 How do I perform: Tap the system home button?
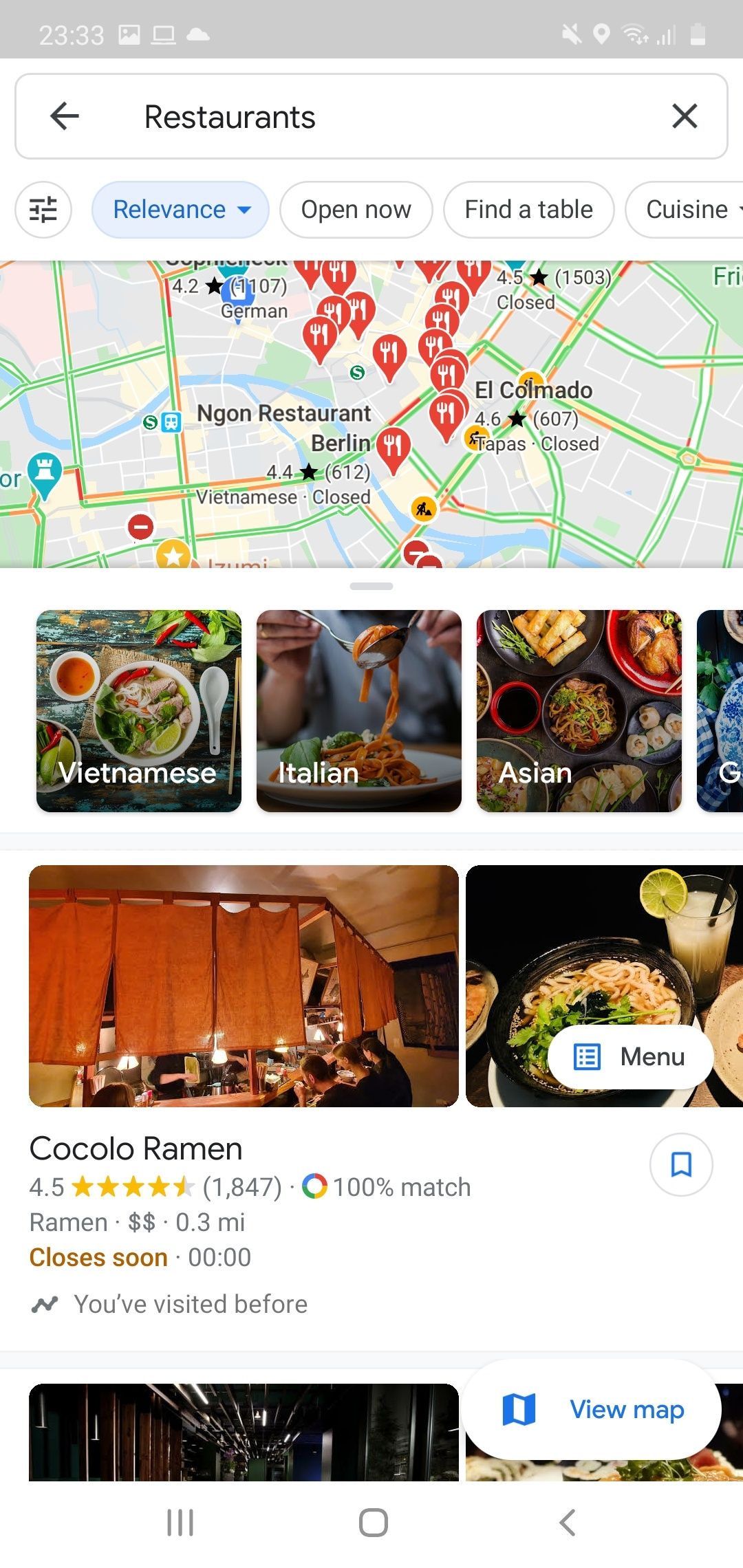[x=373, y=1523]
